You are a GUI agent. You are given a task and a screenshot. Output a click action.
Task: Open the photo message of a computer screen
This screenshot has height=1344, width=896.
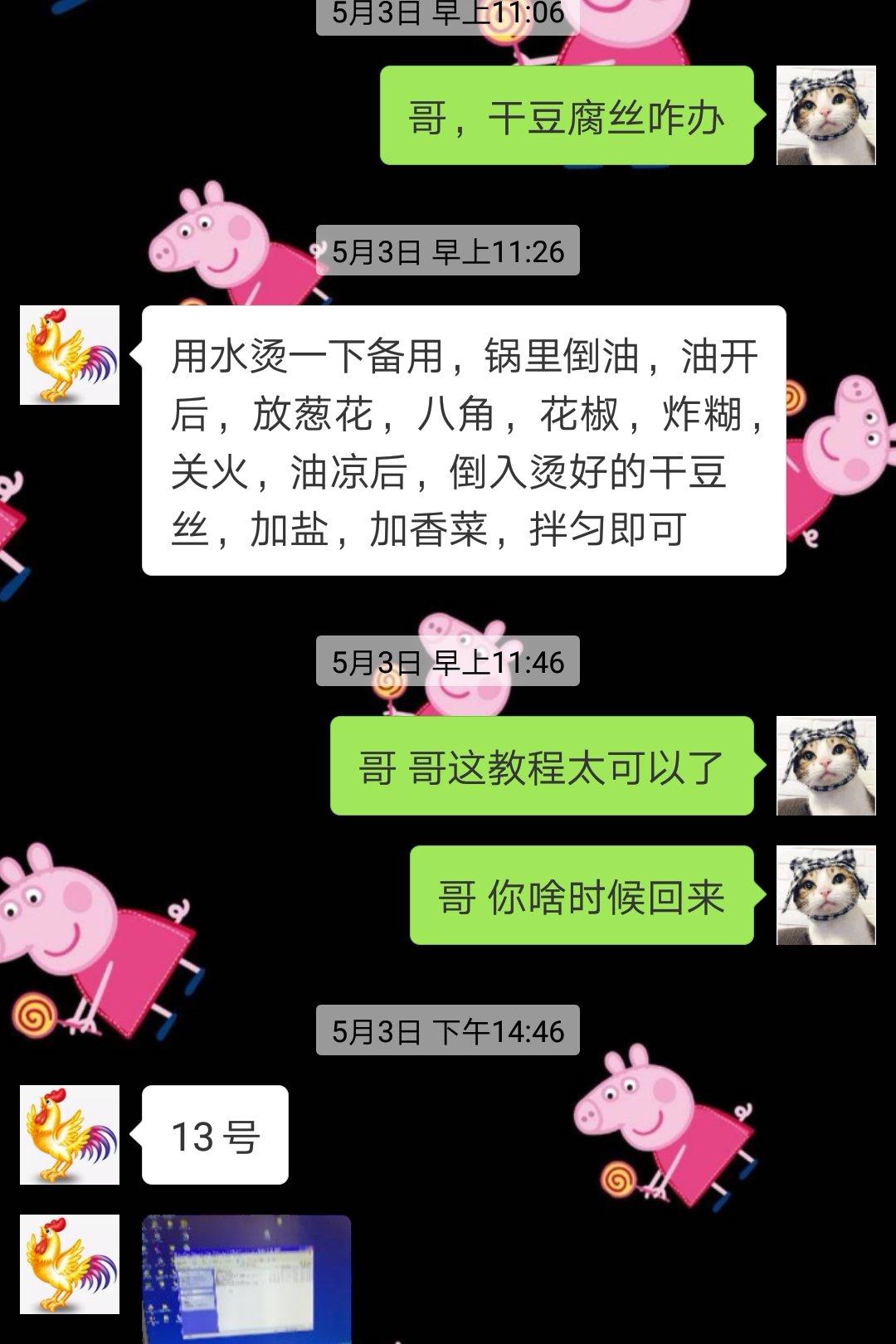tap(246, 1279)
